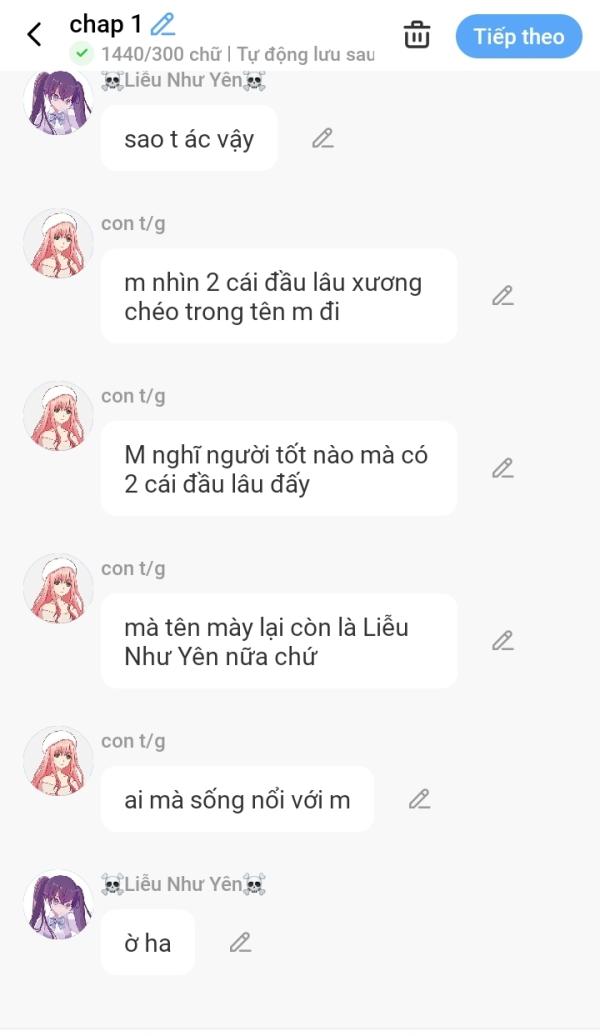
Task: Edit message "mà tên mày lại còn là"
Action: click(502, 641)
